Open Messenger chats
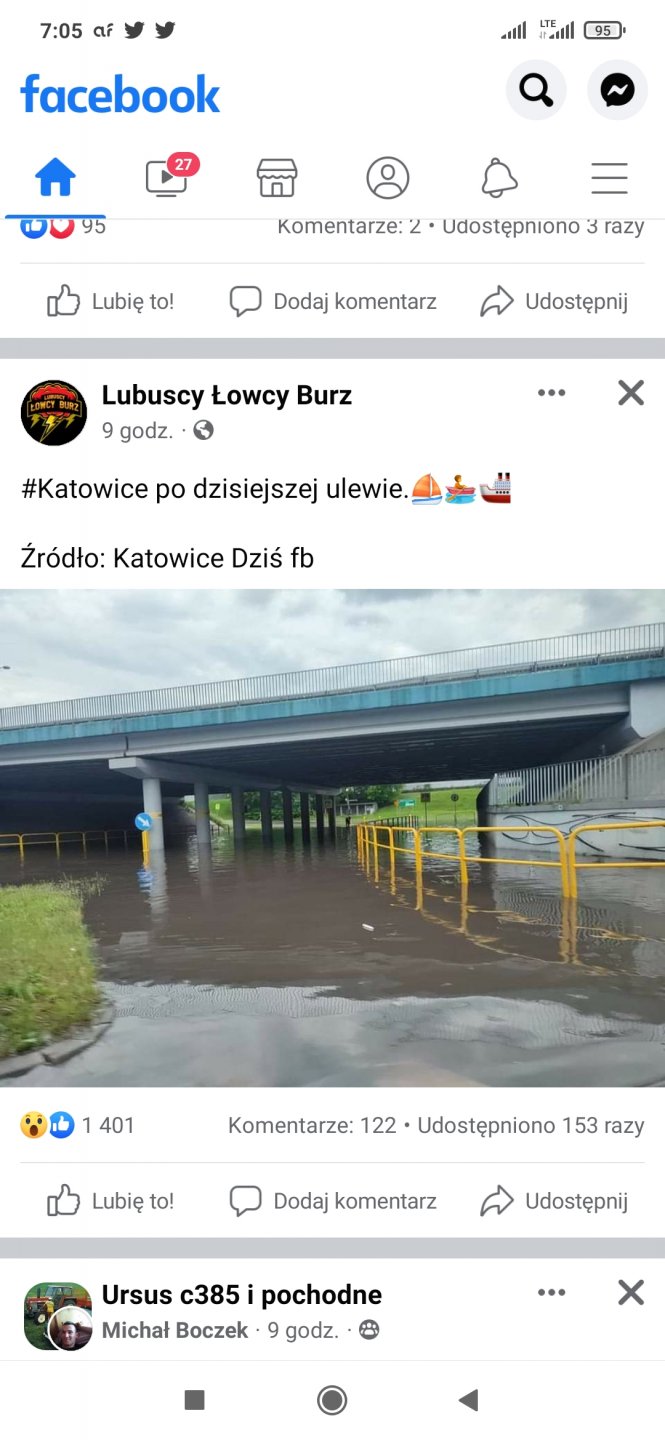 (617, 91)
